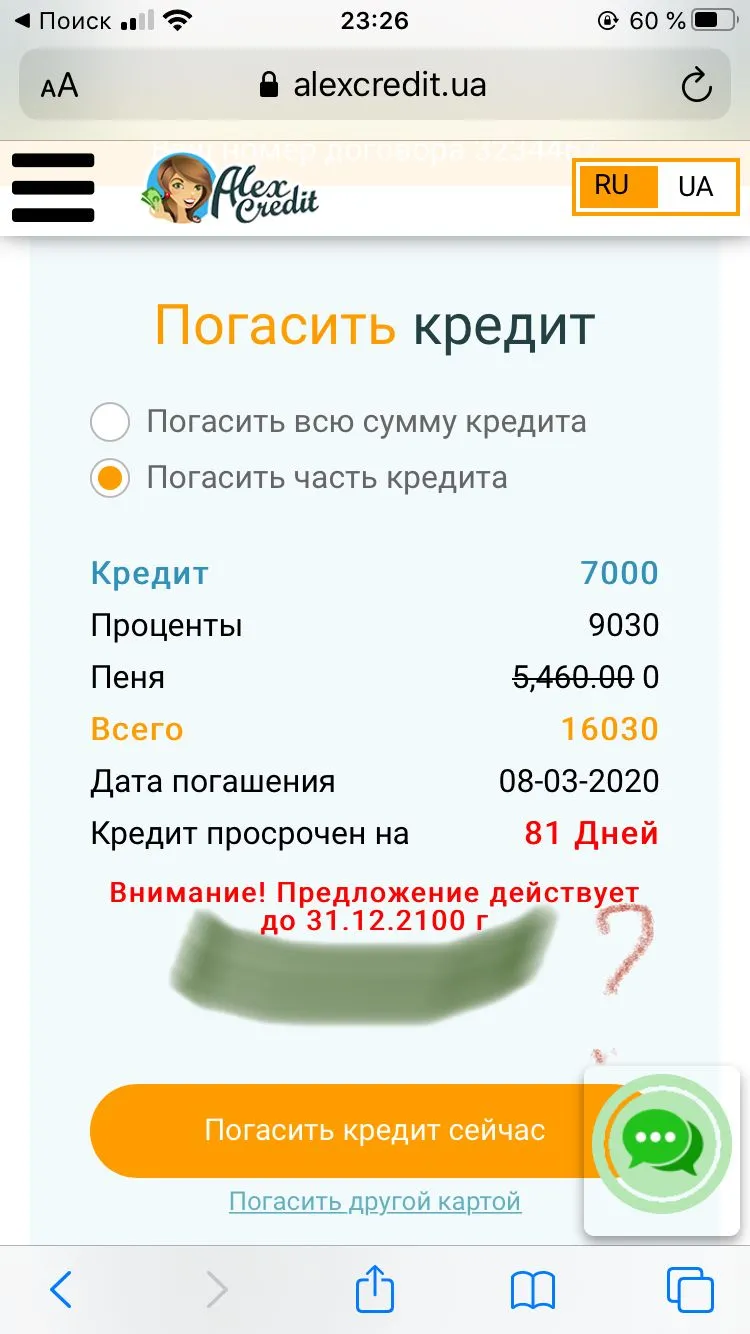Tap the alexcredit.ua address bar
This screenshot has width=750, height=1334.
[x=374, y=85]
